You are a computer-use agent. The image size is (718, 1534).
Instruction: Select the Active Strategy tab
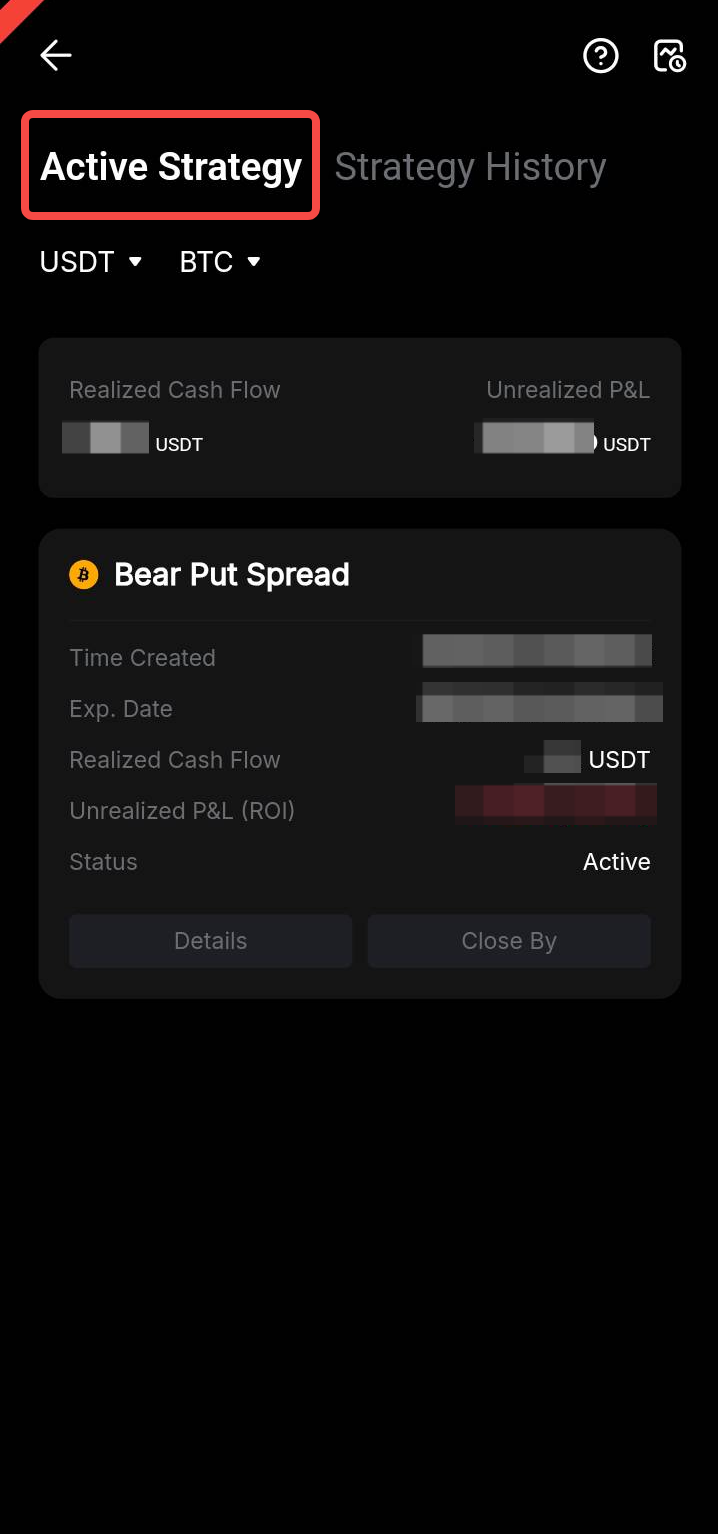click(x=171, y=166)
